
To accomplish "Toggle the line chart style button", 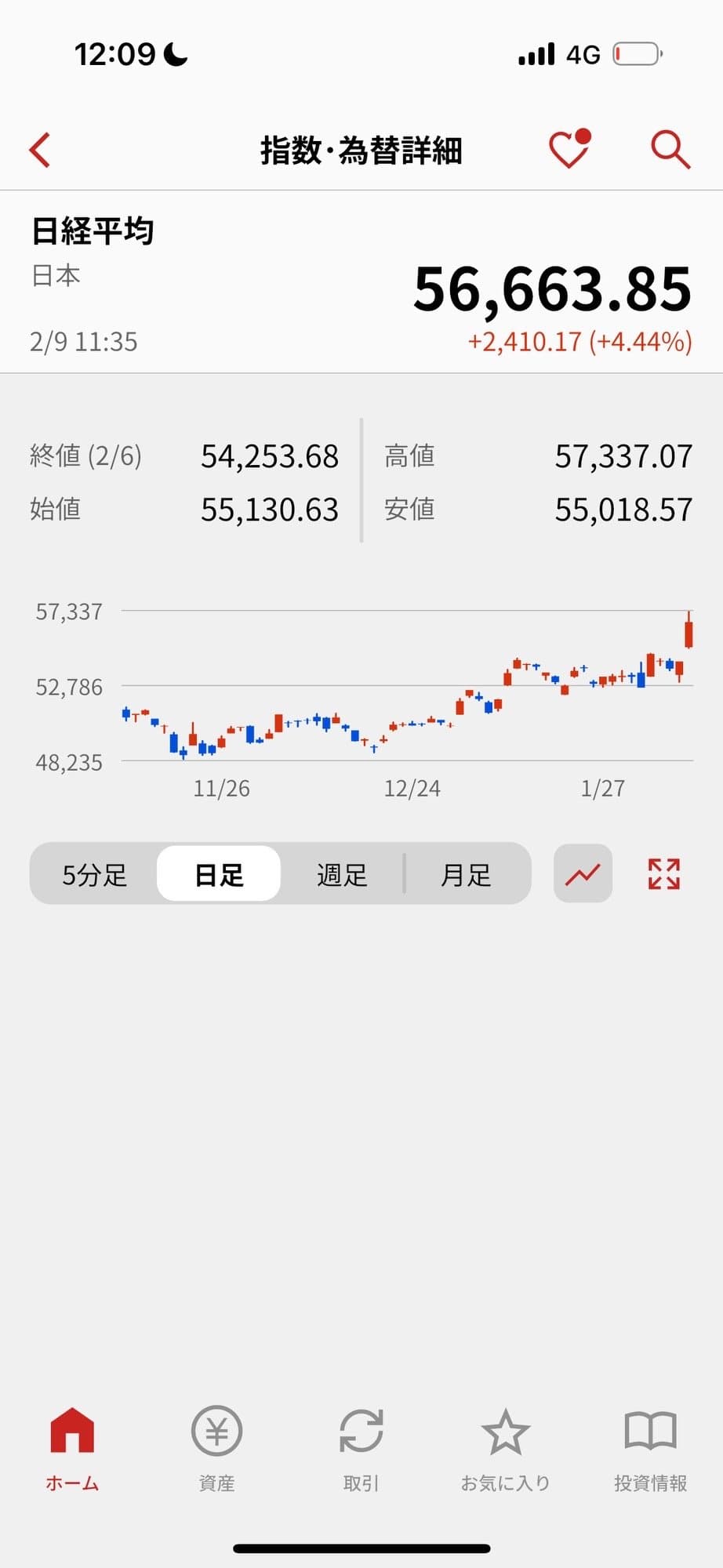I will coord(583,873).
